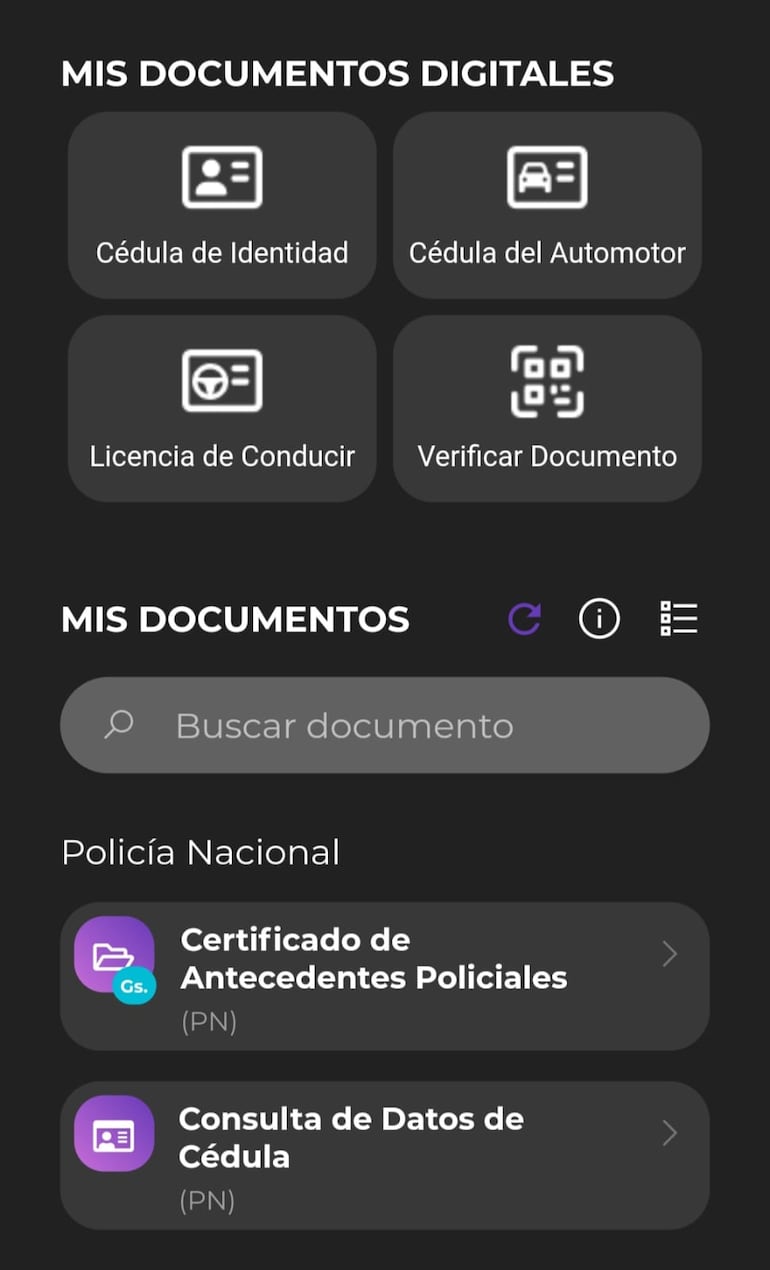The width and height of the screenshot is (770, 1270).
Task: Refresh the Mis Documentos list
Action: (x=524, y=620)
